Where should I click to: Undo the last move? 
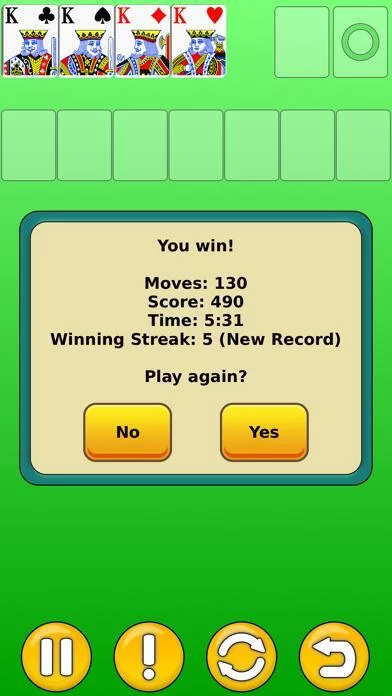(x=334, y=657)
